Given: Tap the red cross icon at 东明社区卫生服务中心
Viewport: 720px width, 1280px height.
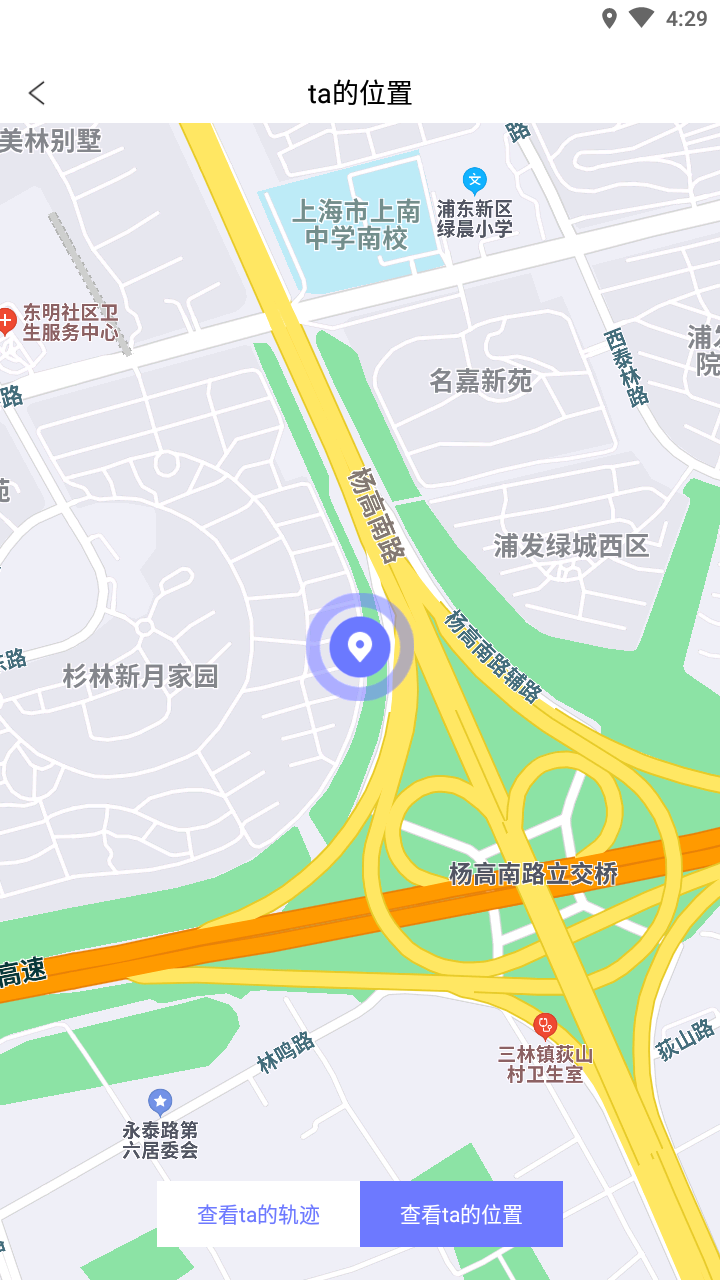Looking at the screenshot, I should click(9, 320).
